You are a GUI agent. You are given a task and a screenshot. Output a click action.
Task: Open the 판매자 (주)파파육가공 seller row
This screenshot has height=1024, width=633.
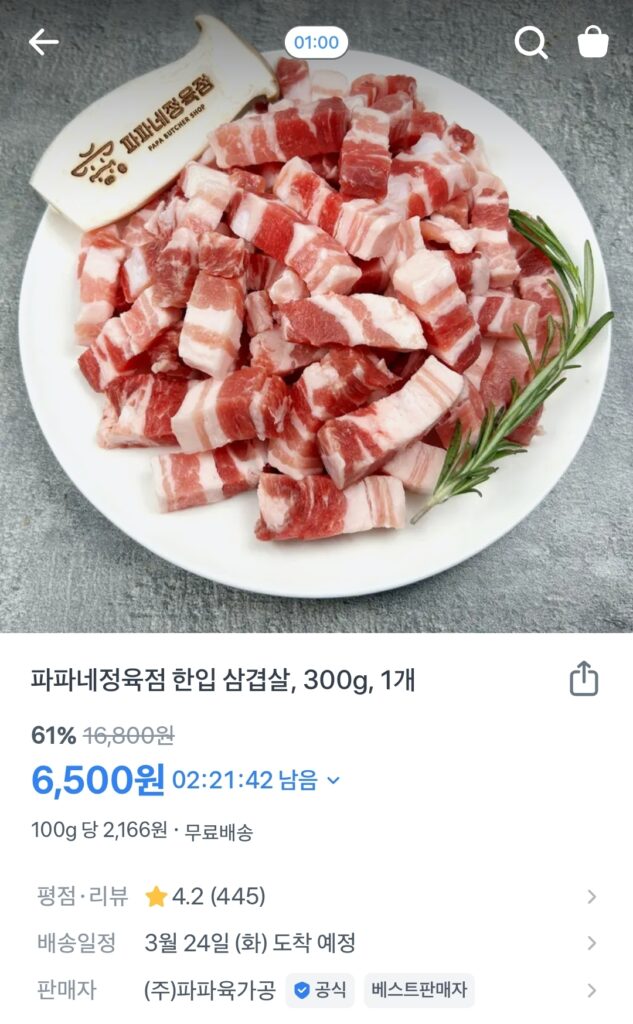[x=316, y=990]
